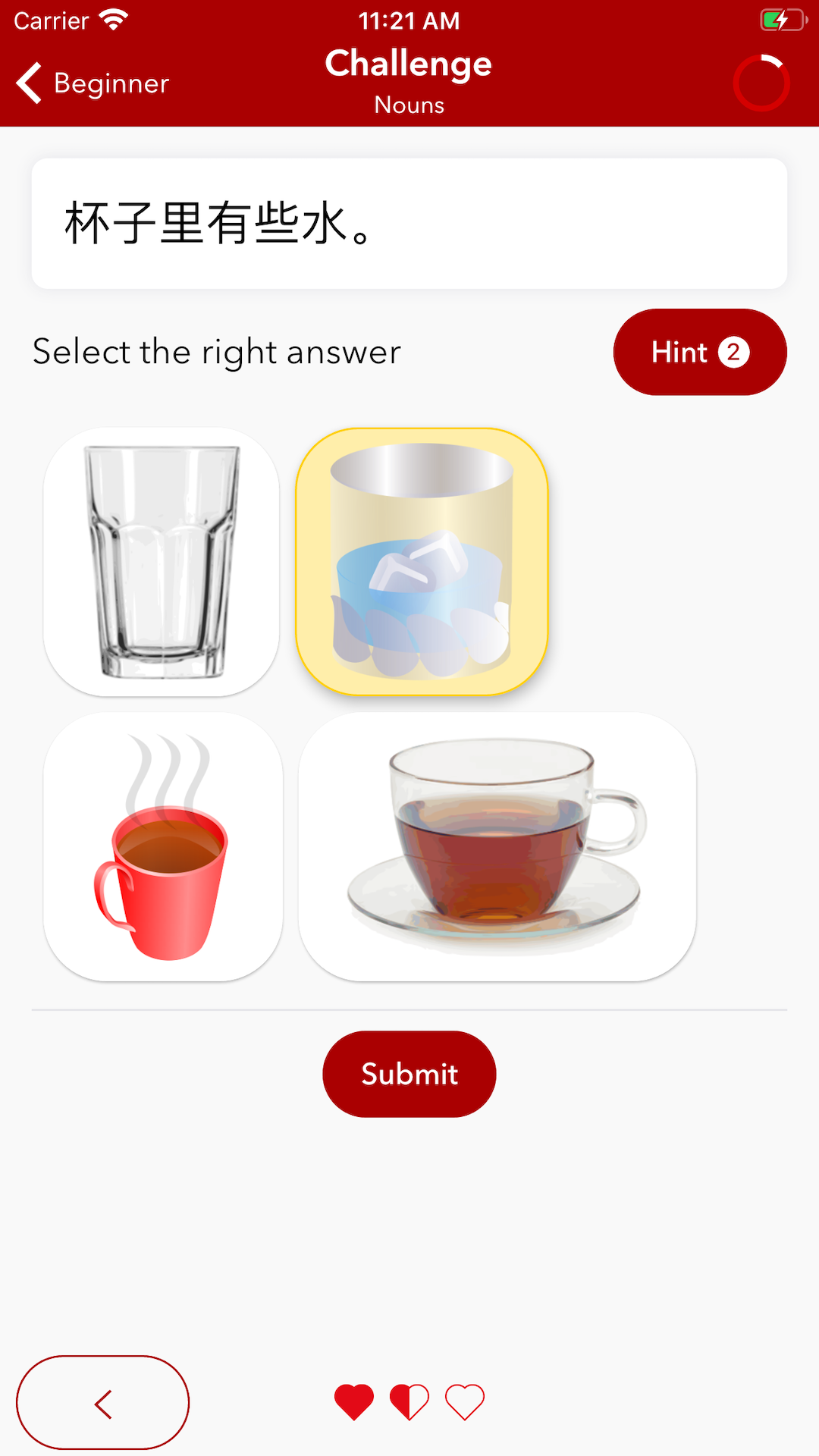
Task: Select the glass teacup with saucer picture
Action: [x=497, y=846]
